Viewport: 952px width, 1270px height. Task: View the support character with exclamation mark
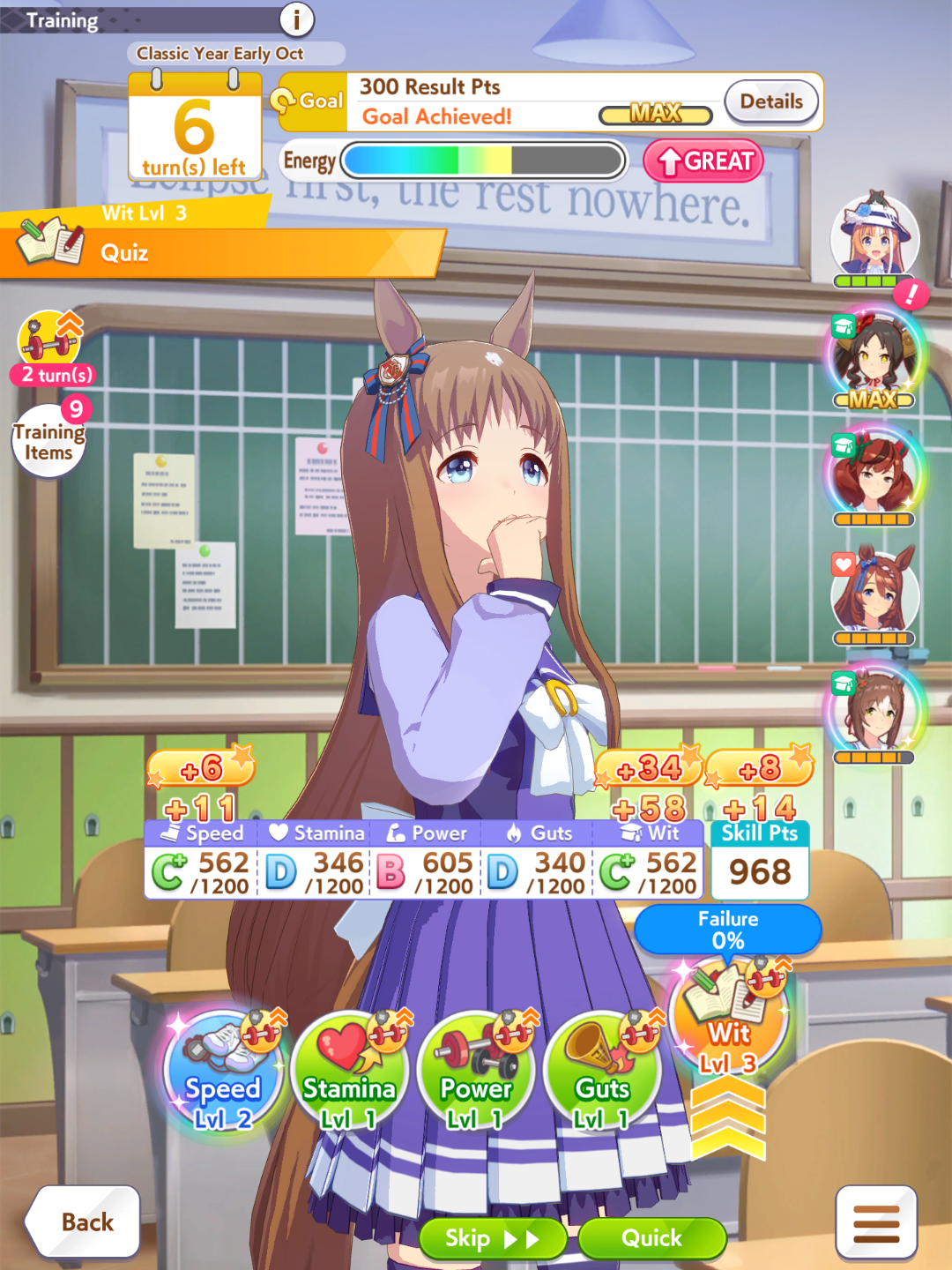875,240
